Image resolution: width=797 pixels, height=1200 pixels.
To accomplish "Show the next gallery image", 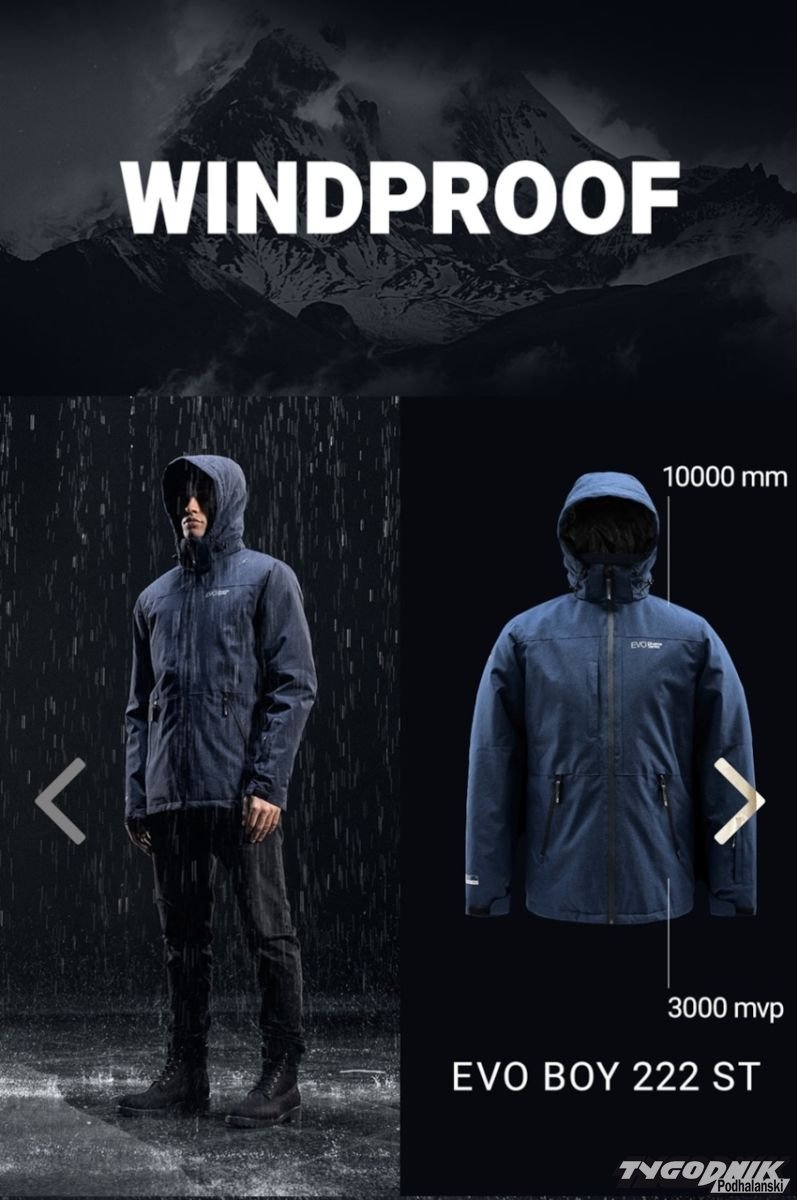I will pos(739,800).
